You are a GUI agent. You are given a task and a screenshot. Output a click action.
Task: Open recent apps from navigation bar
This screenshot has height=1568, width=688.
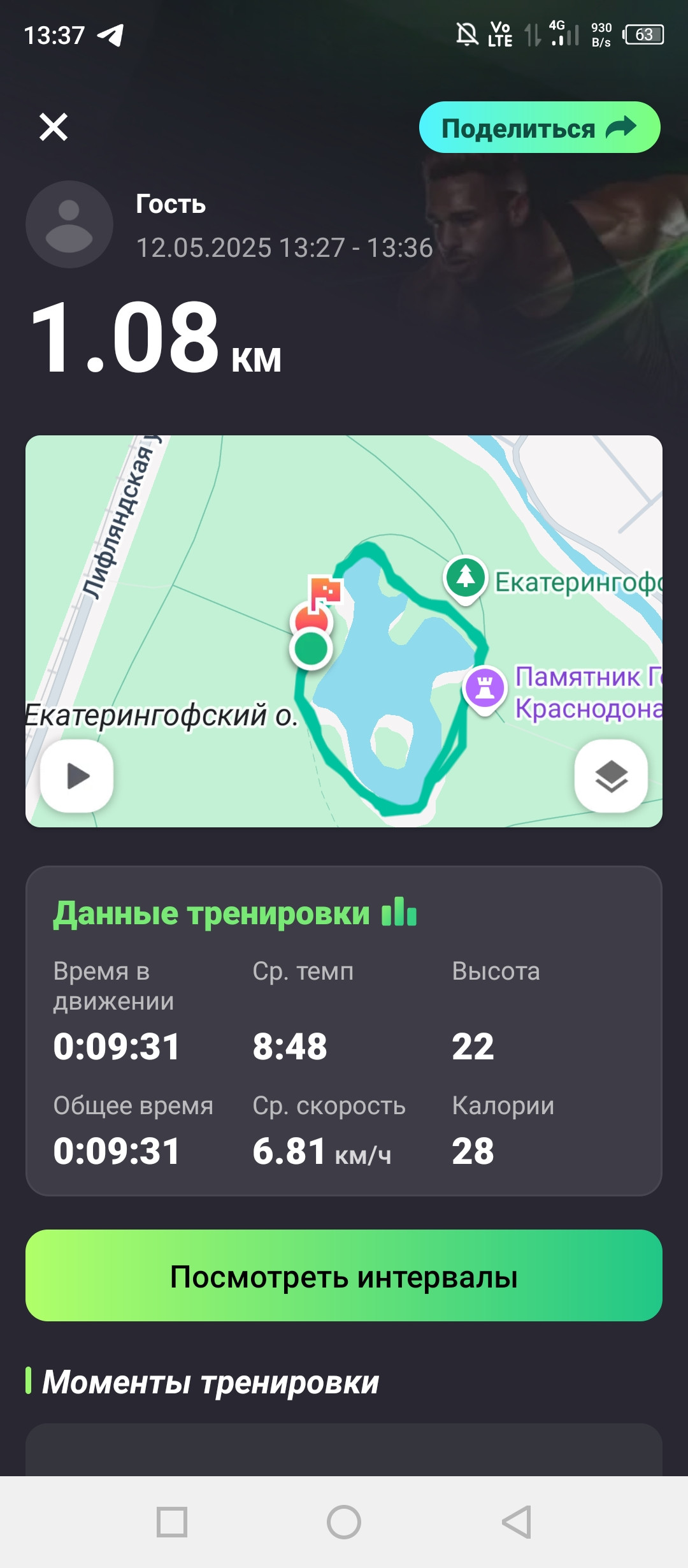(x=172, y=1522)
